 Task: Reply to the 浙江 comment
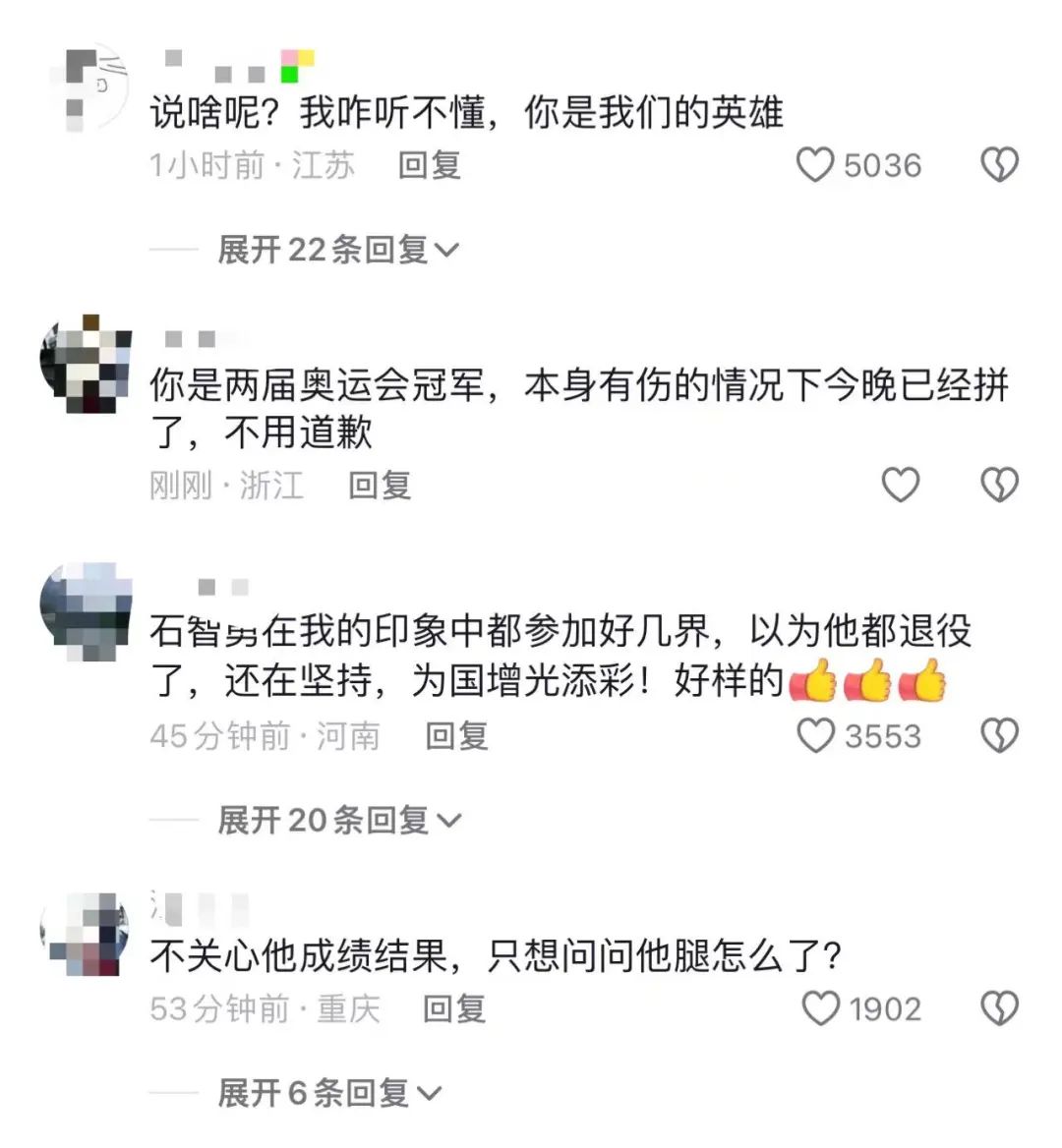point(380,485)
